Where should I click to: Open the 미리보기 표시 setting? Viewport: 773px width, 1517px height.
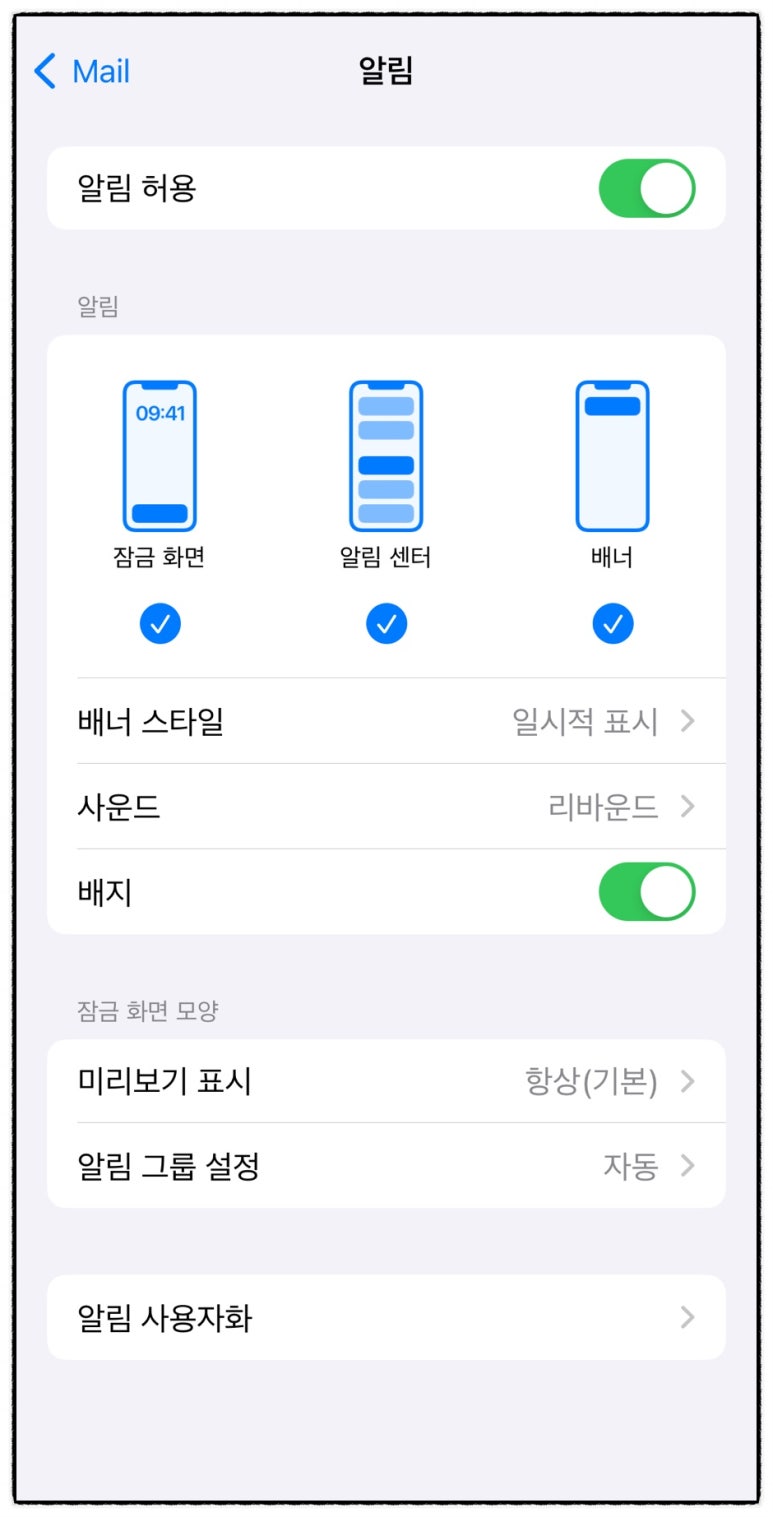coord(386,1081)
